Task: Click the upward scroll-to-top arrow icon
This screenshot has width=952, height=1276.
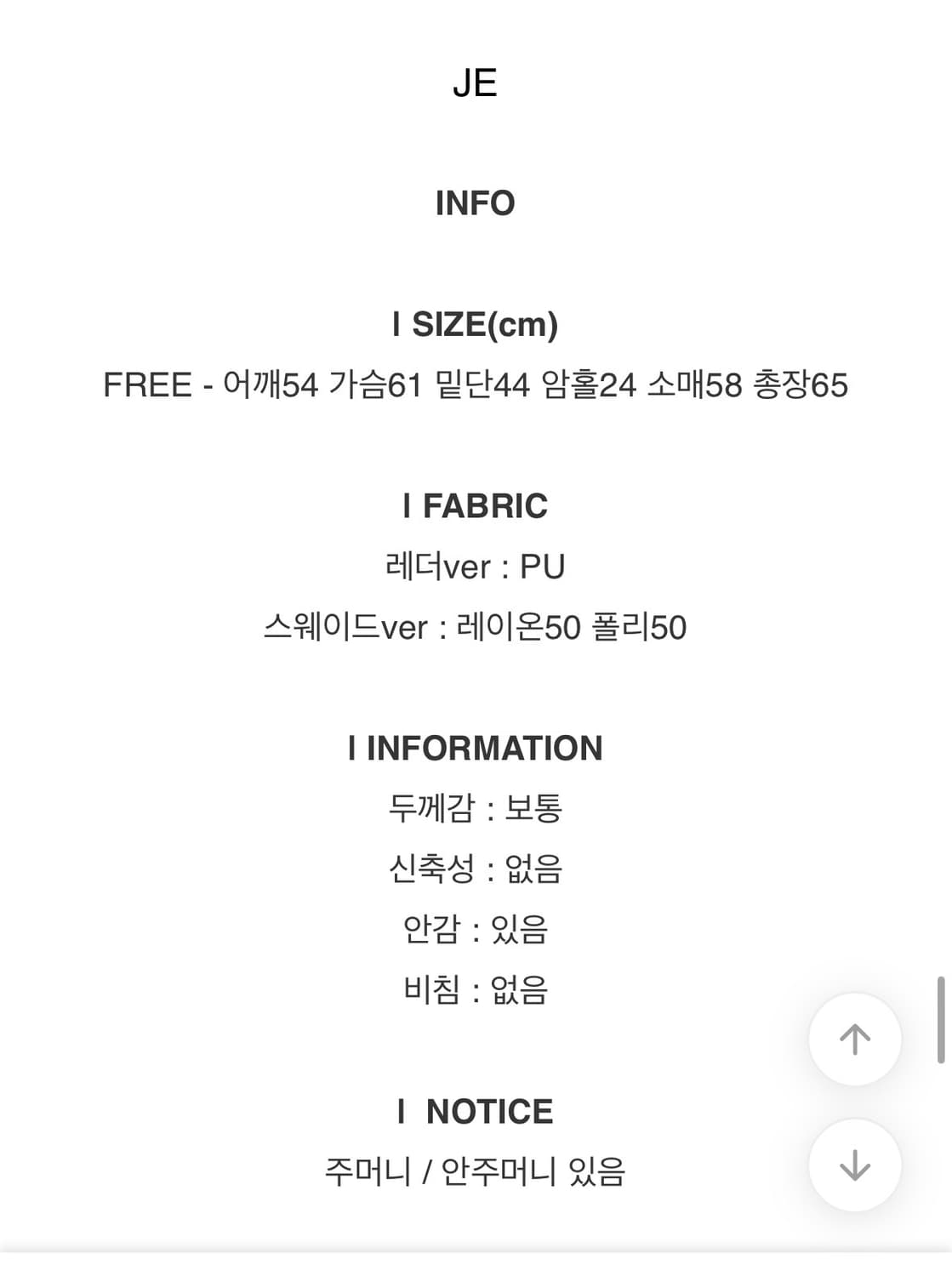Action: [x=855, y=1040]
